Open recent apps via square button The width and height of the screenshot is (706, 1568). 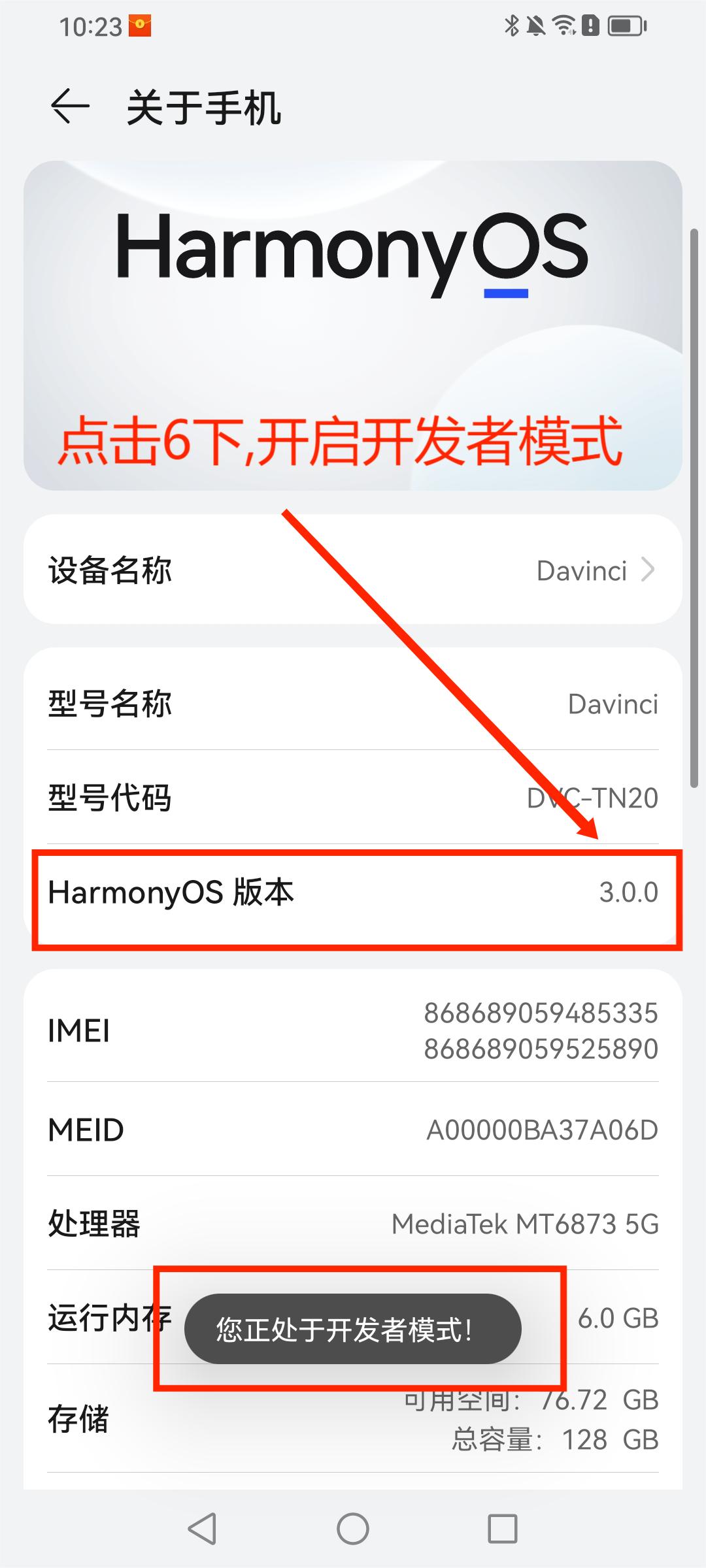tap(502, 1529)
